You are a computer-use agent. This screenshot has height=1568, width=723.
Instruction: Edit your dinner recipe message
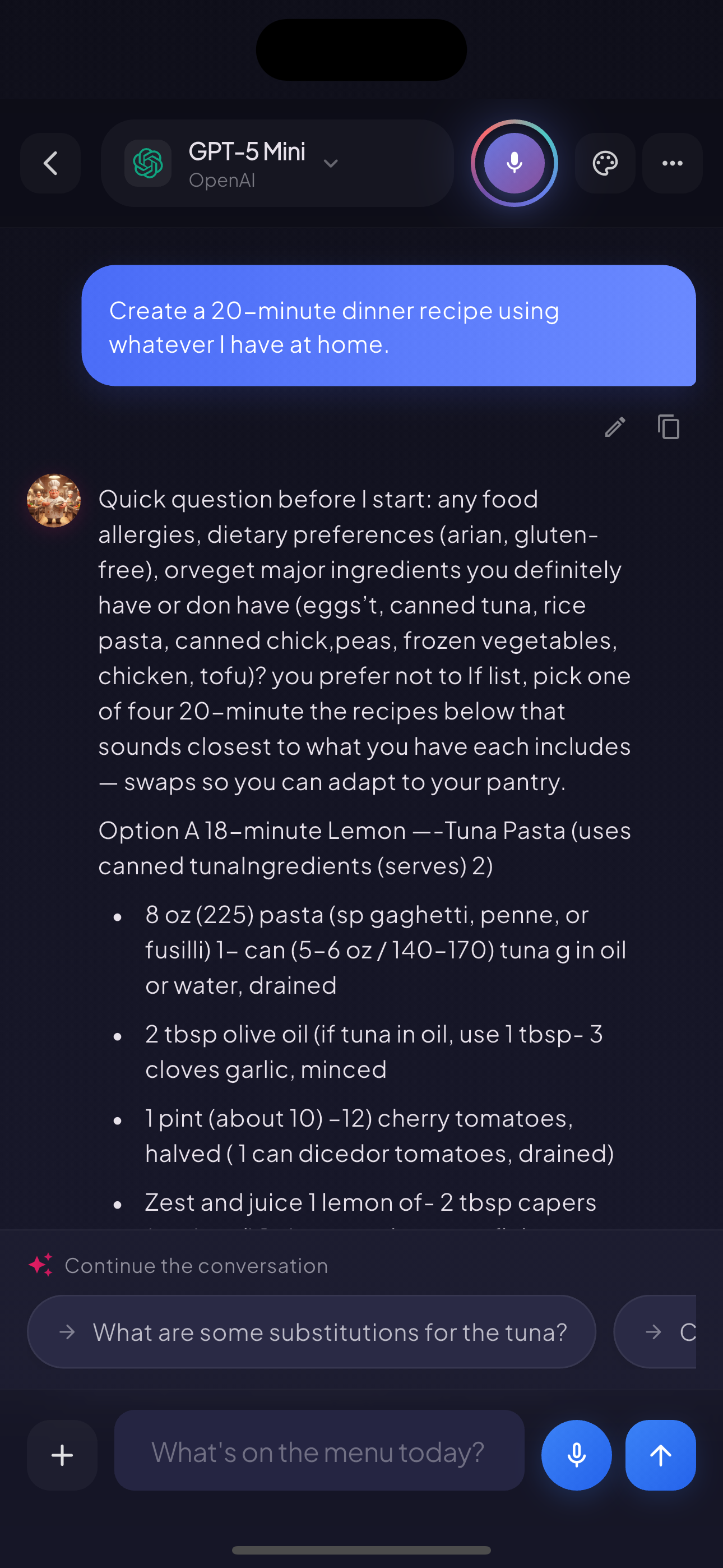point(614,427)
